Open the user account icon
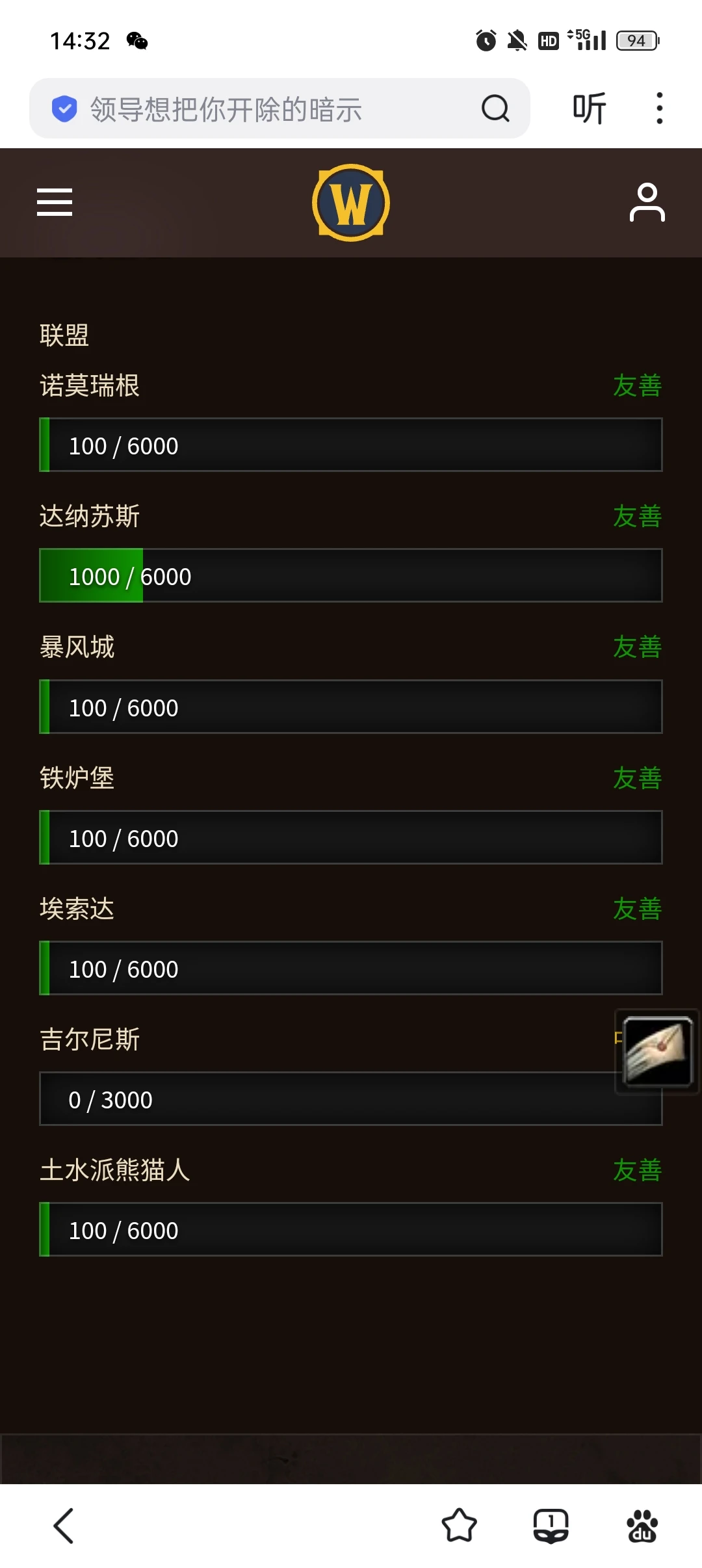This screenshot has height=1568, width=702. [647, 203]
